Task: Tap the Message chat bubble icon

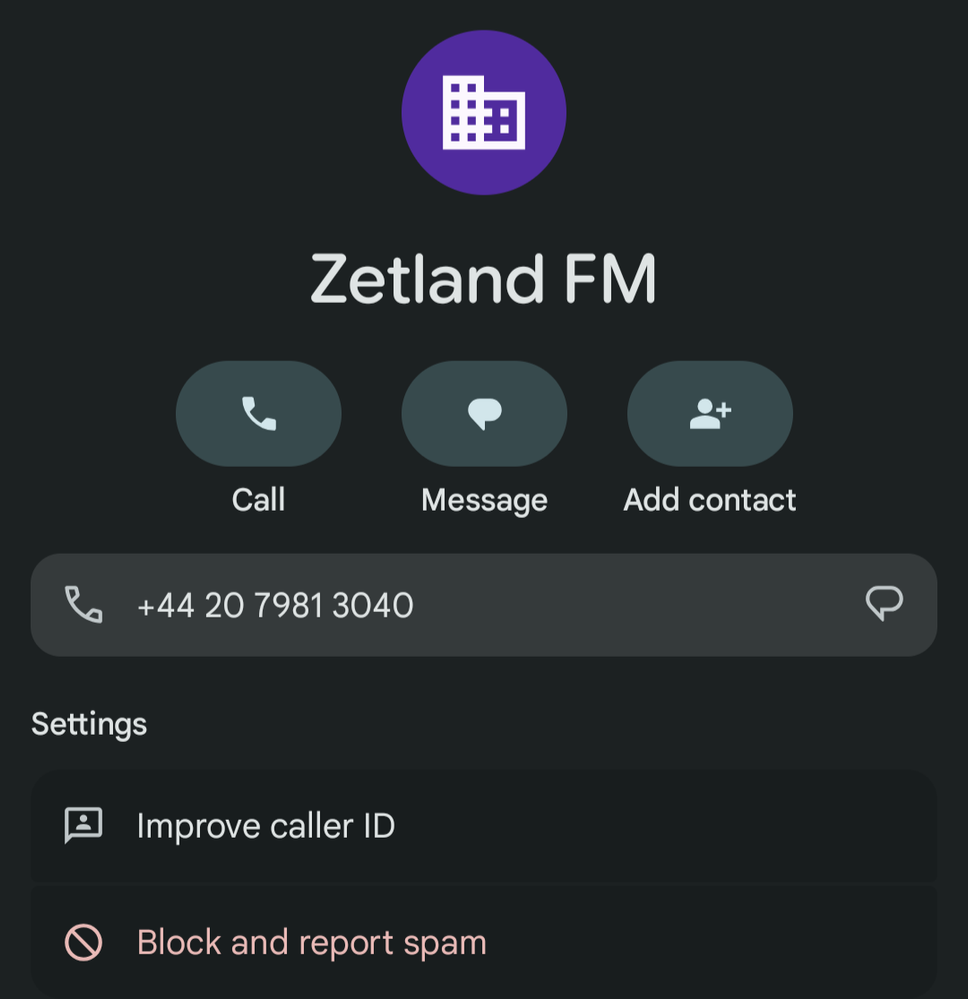Action: click(484, 413)
